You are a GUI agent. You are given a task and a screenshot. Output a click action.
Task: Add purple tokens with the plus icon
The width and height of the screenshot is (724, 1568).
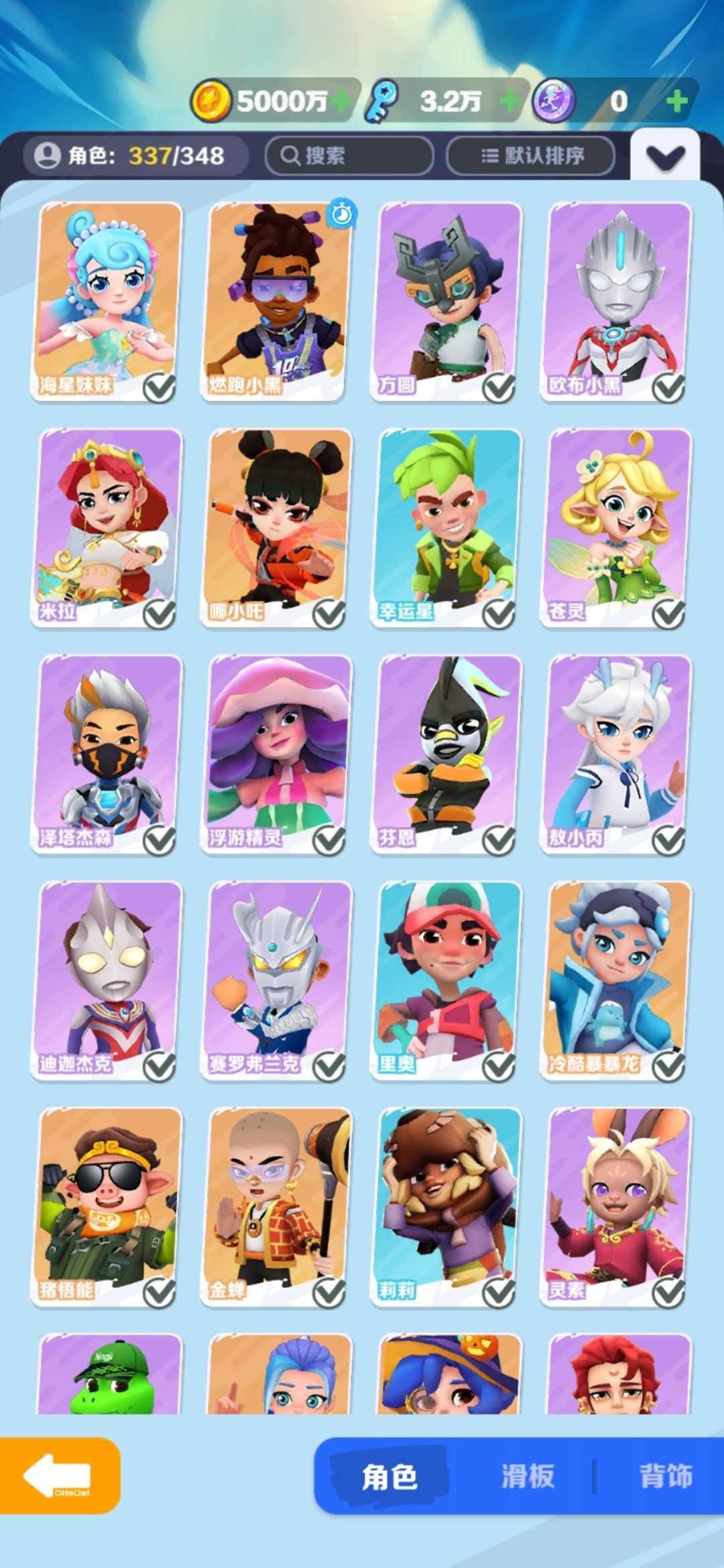677,101
